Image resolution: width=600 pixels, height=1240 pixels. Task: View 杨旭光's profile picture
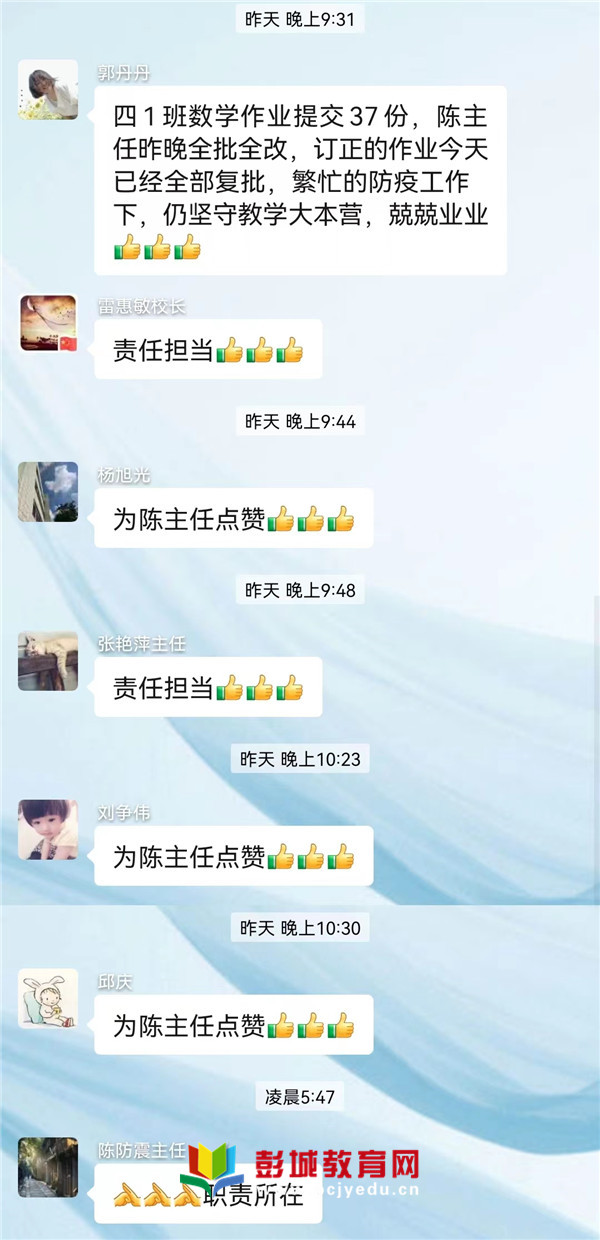48,491
